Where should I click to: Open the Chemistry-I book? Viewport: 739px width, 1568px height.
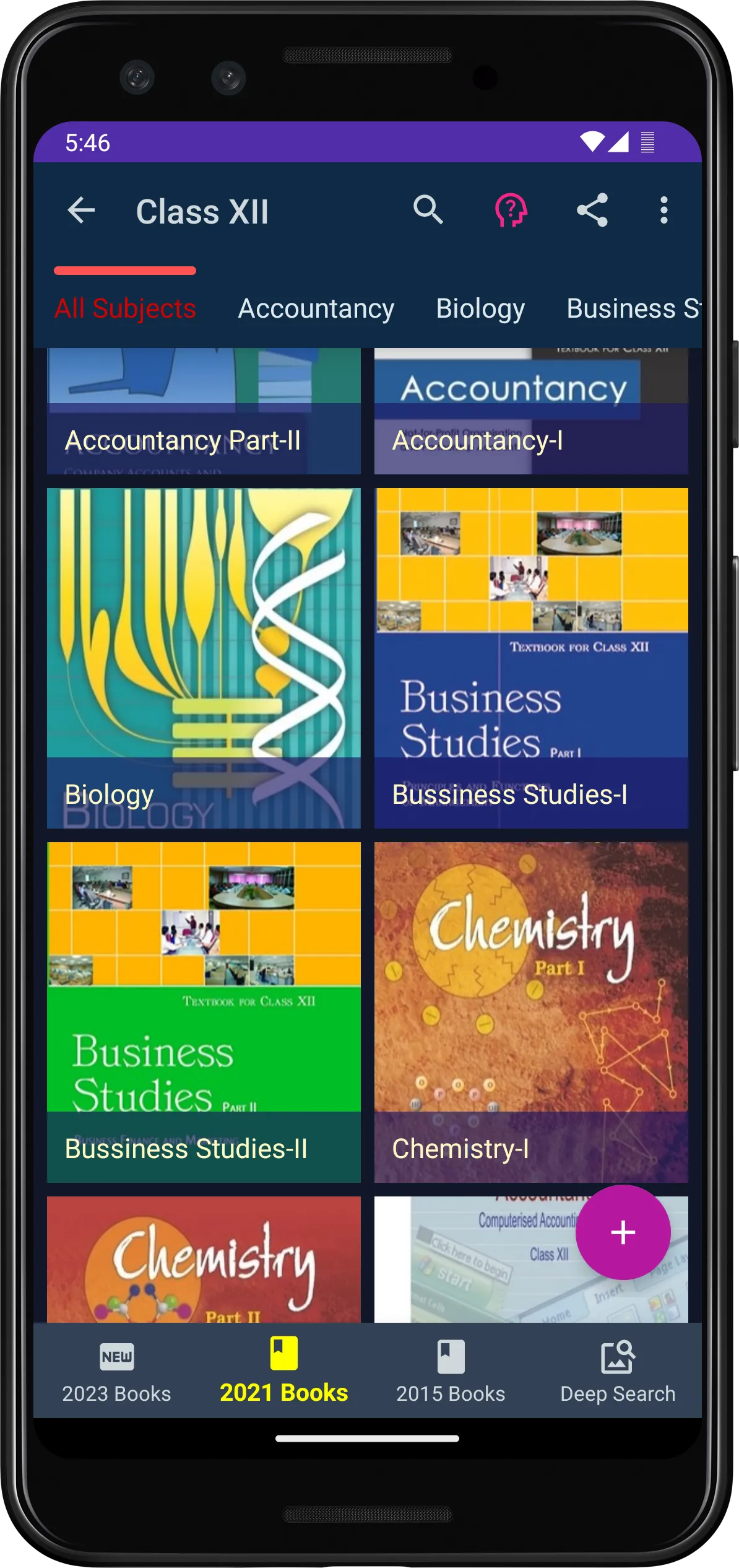point(531,1012)
